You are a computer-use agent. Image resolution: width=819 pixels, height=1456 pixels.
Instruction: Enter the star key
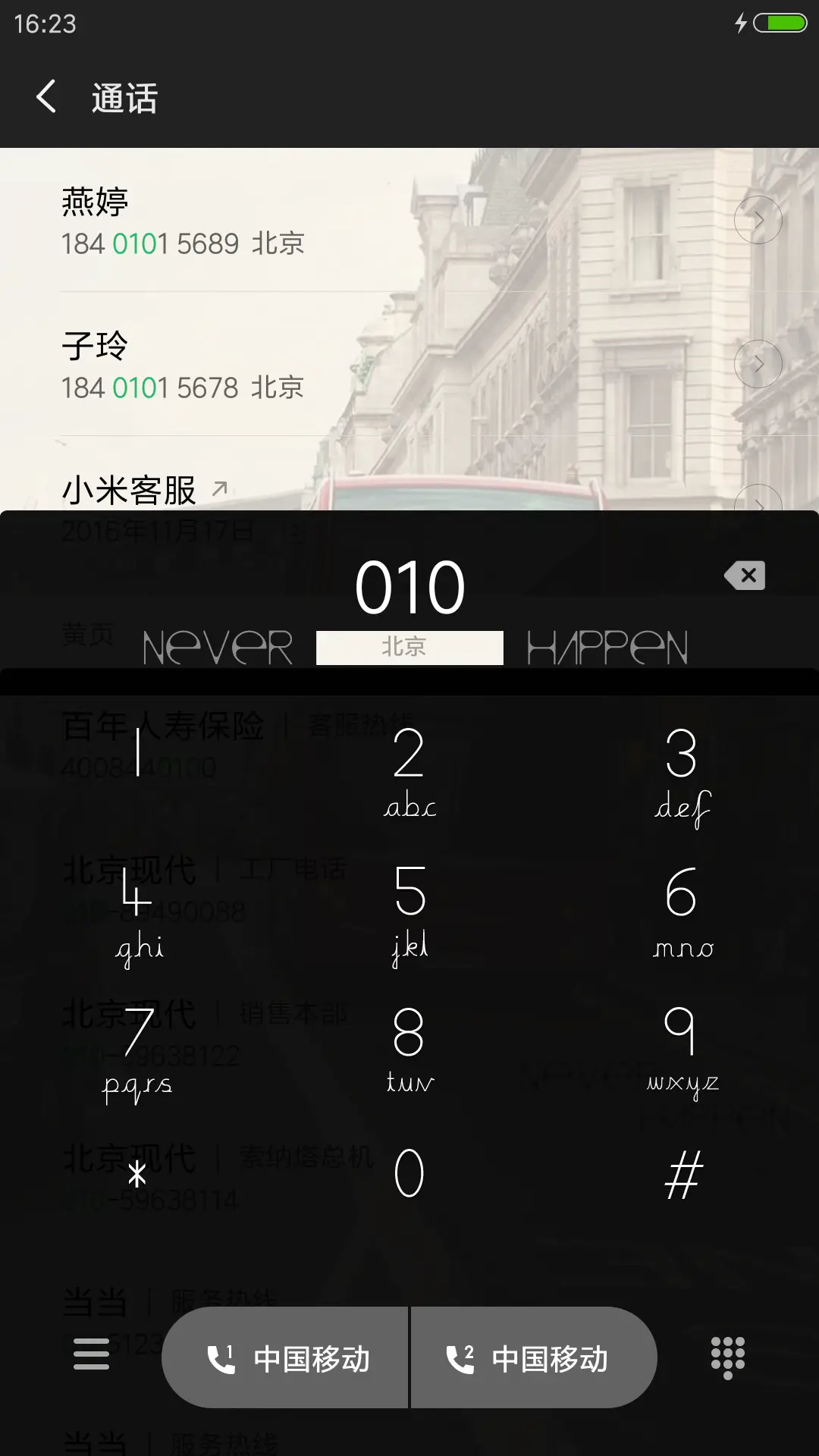point(137,1175)
